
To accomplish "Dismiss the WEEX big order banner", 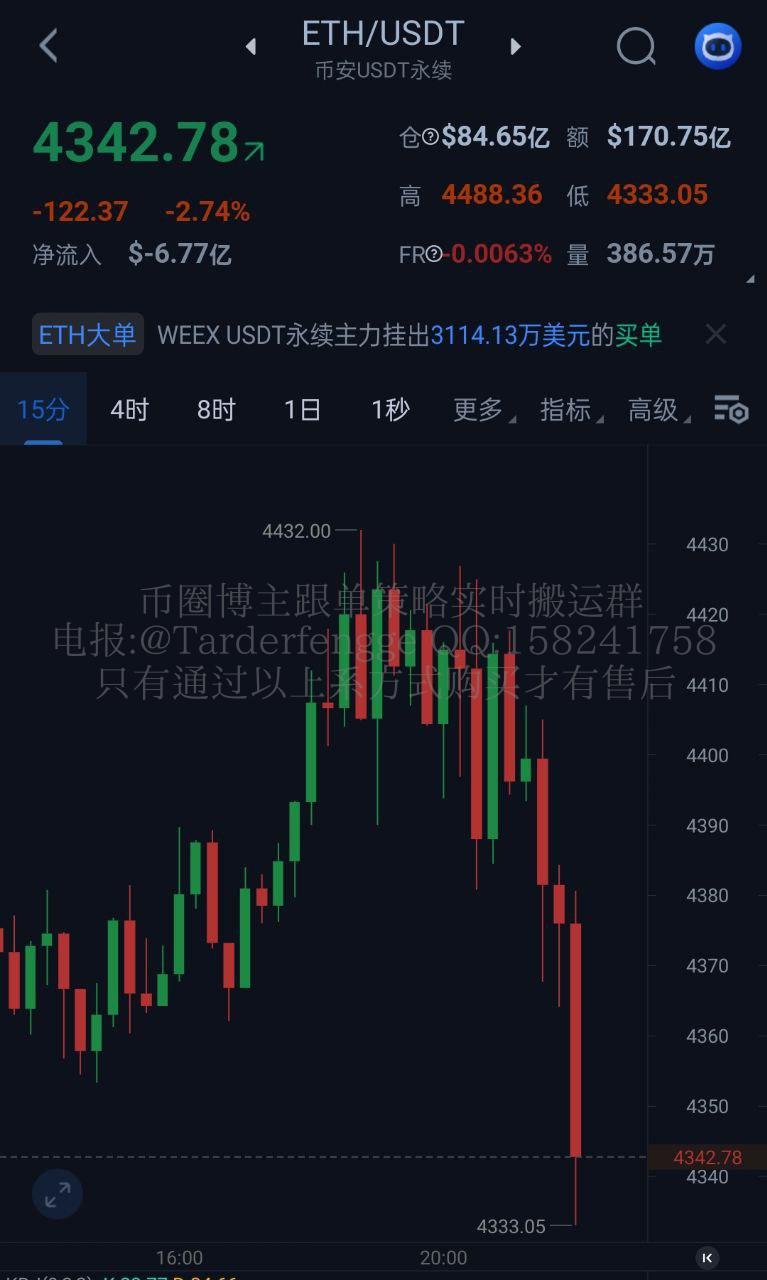I will pos(715,335).
